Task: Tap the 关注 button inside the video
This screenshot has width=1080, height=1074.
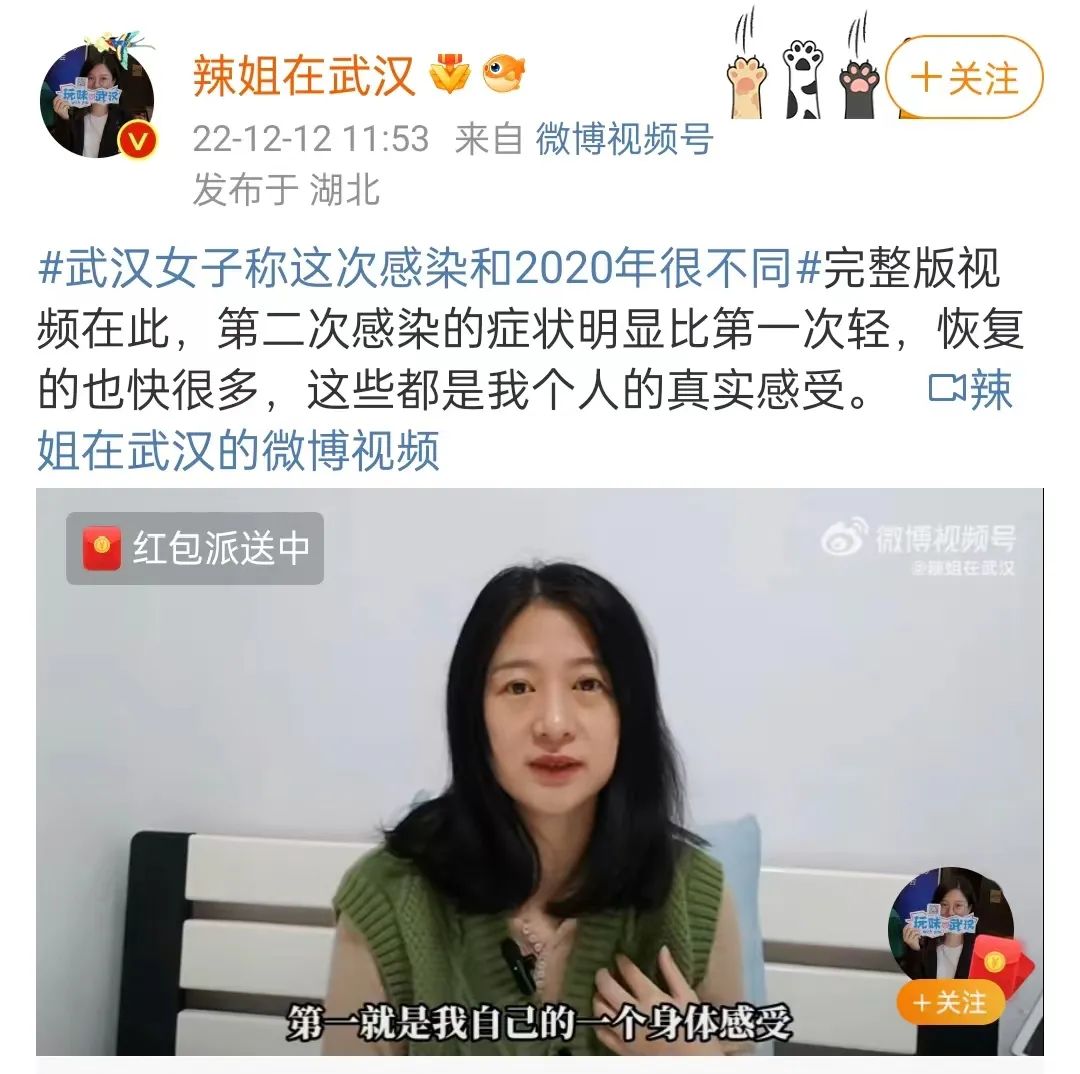Action: [949, 1002]
